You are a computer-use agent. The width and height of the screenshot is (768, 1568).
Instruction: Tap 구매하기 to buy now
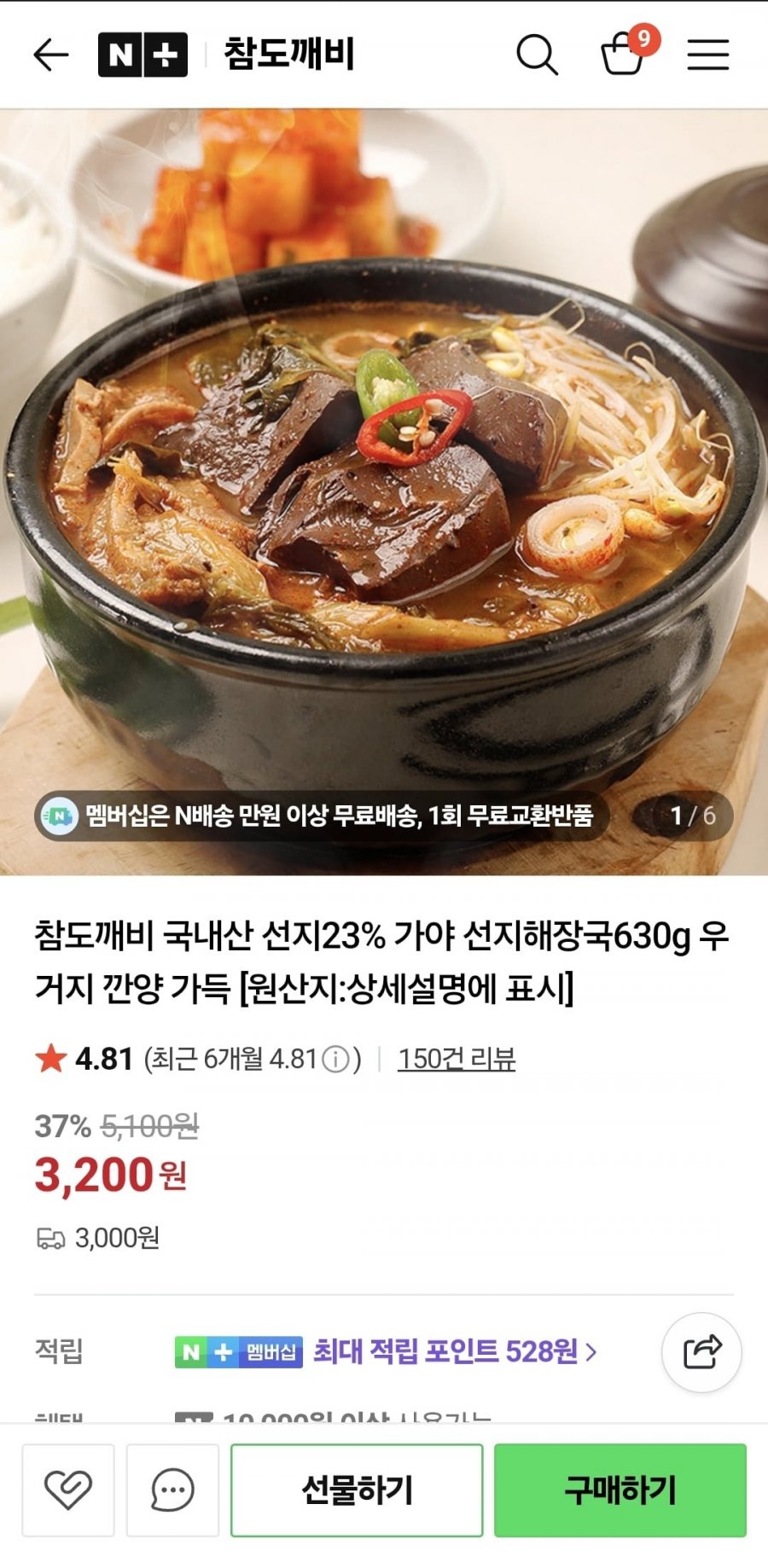point(620,1490)
